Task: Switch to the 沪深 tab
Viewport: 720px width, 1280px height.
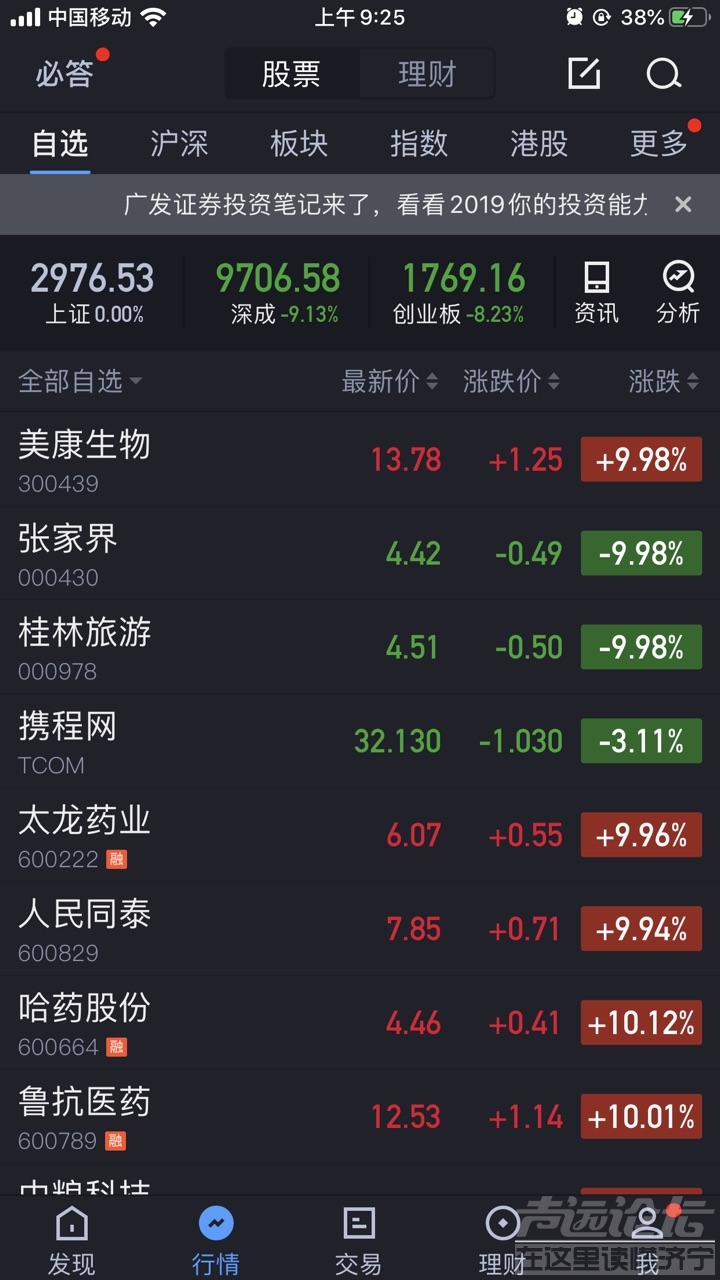Action: [x=179, y=144]
